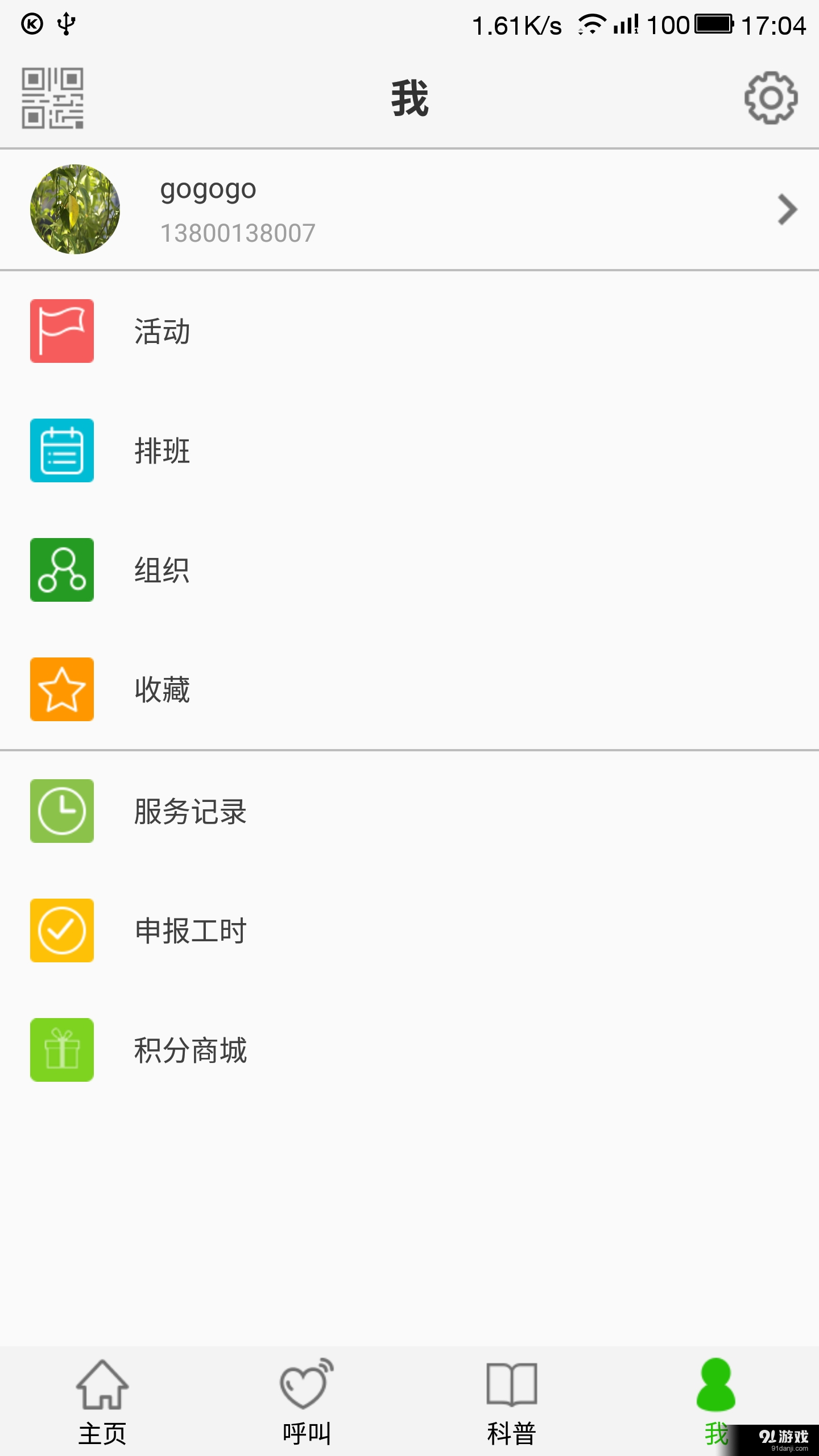Open the 活动 list entry

click(161, 333)
